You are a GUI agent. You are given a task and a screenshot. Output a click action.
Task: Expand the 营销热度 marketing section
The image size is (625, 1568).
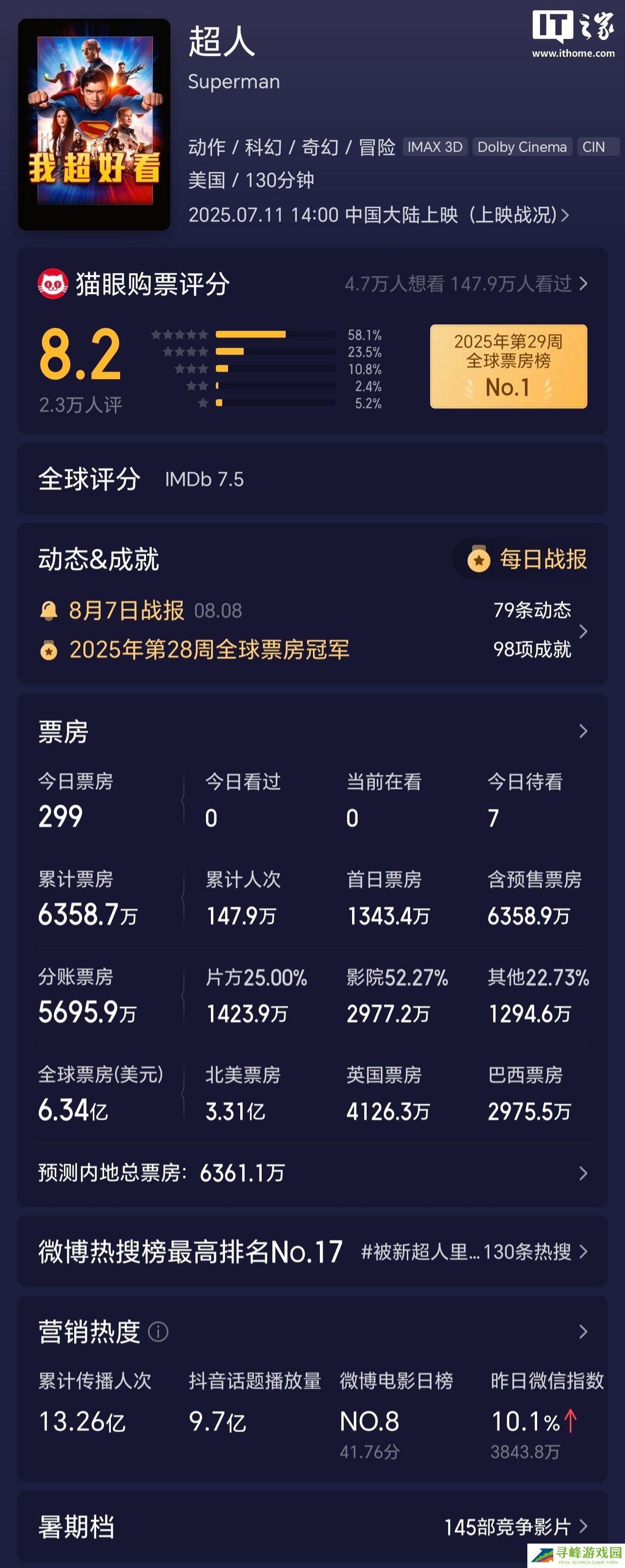(x=583, y=1332)
